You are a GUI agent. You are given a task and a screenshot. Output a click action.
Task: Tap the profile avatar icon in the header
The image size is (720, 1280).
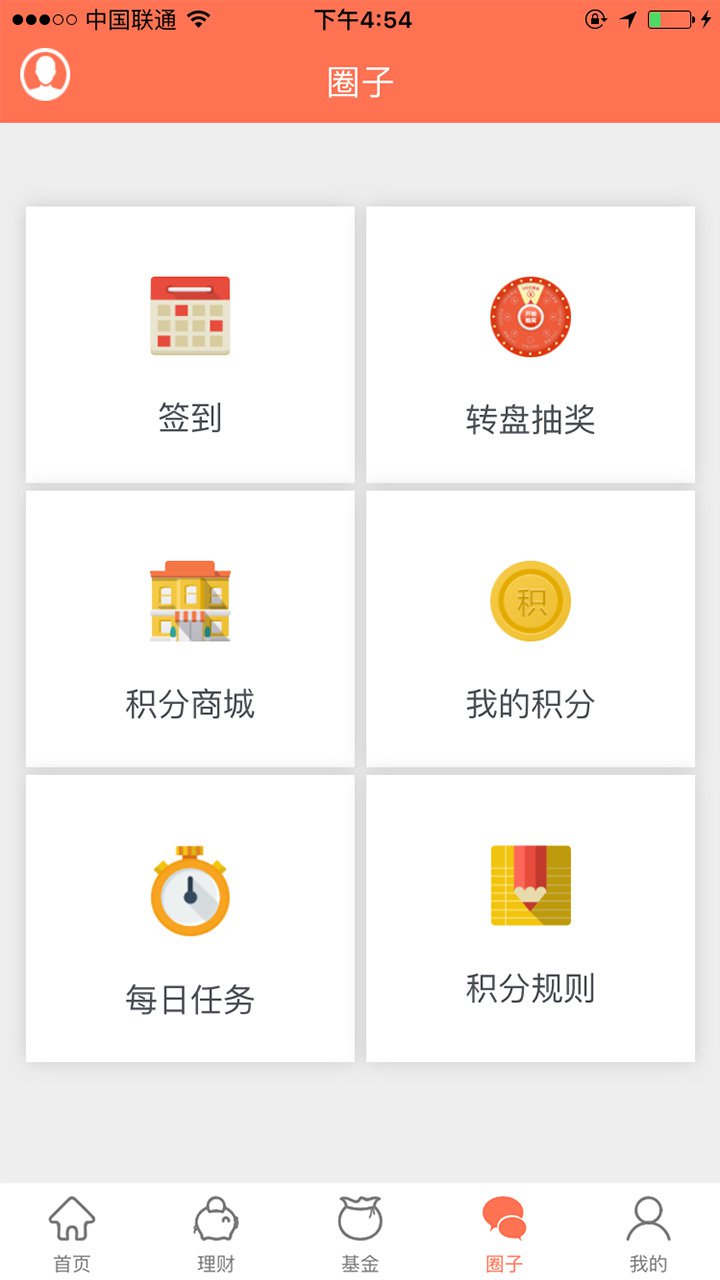(44, 73)
